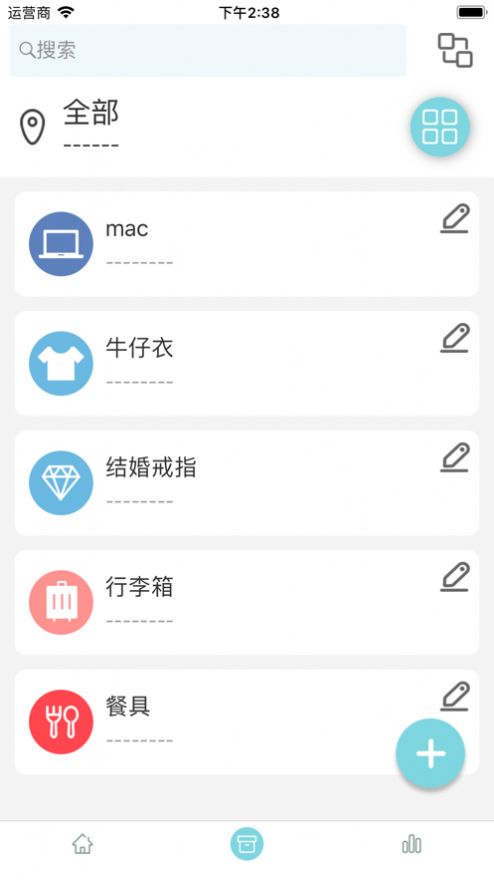
Task: Select the storage box tab
Action: tap(246, 844)
